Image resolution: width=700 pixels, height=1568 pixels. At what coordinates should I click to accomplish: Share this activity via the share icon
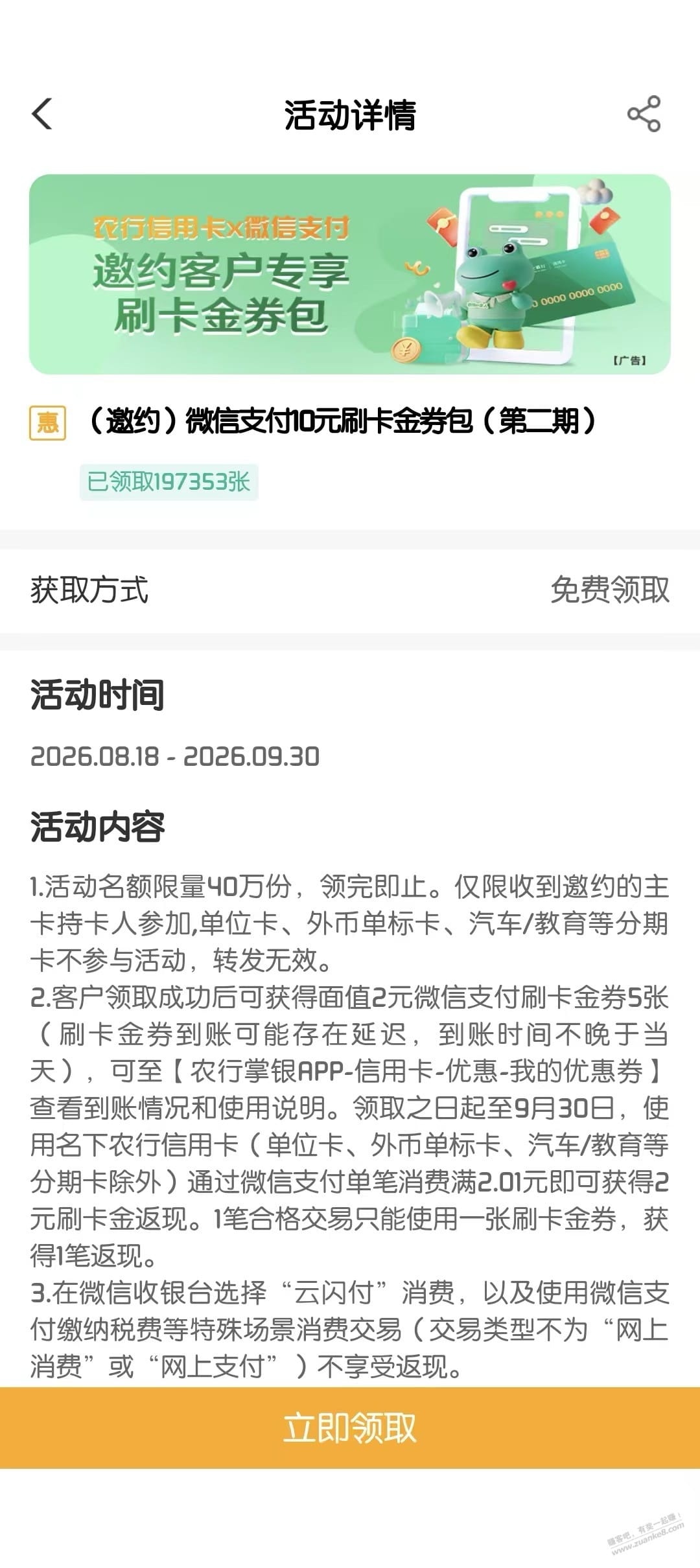pos(644,114)
